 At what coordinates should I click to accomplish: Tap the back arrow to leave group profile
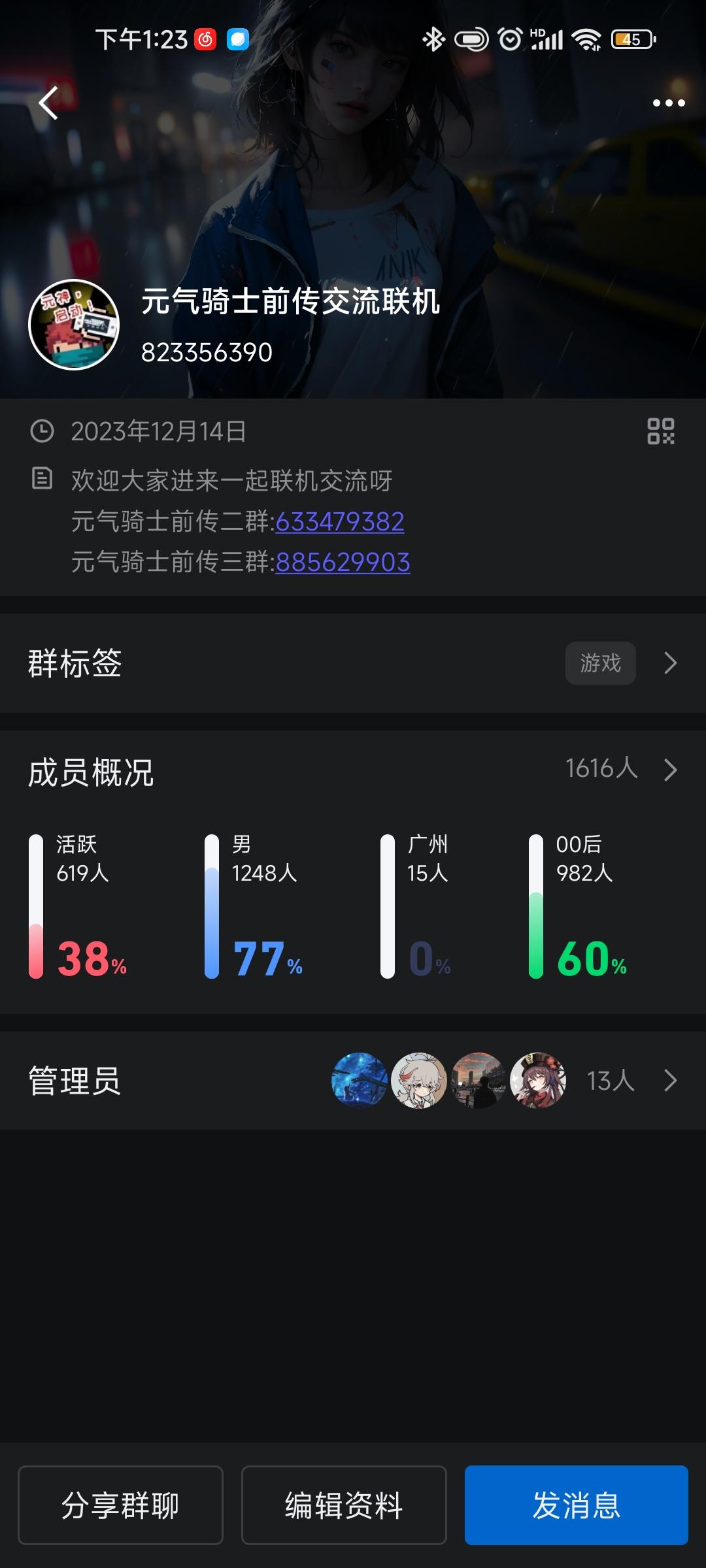(48, 103)
